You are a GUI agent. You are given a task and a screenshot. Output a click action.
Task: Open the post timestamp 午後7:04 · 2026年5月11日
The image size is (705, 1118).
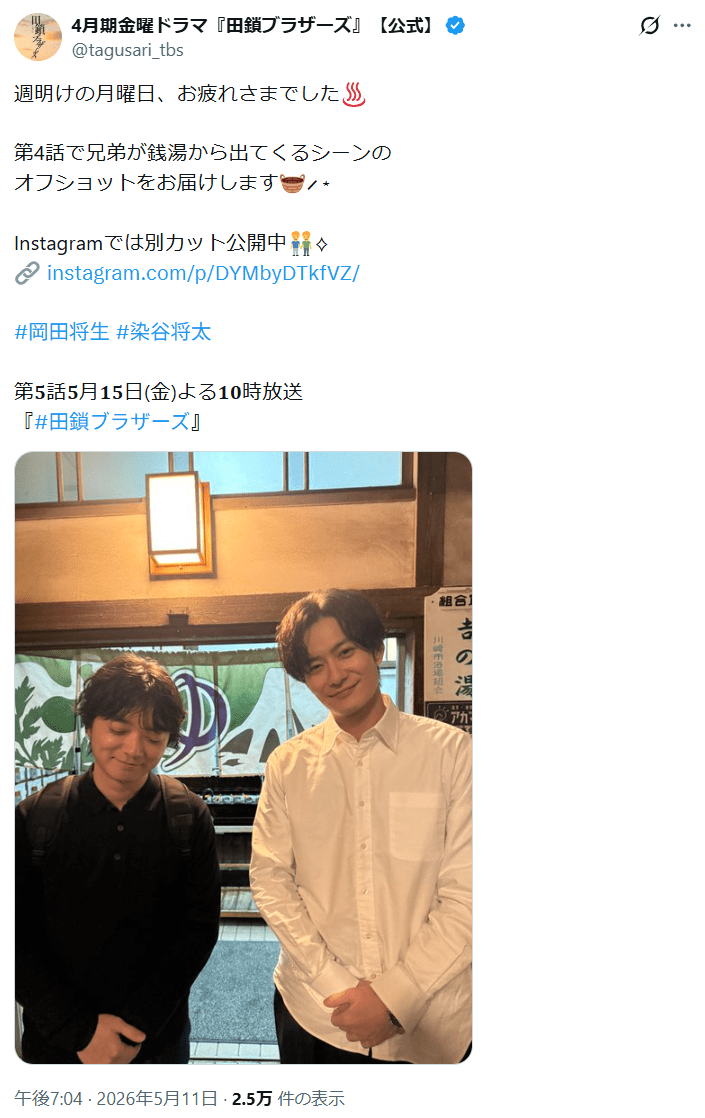[x=115, y=1098]
